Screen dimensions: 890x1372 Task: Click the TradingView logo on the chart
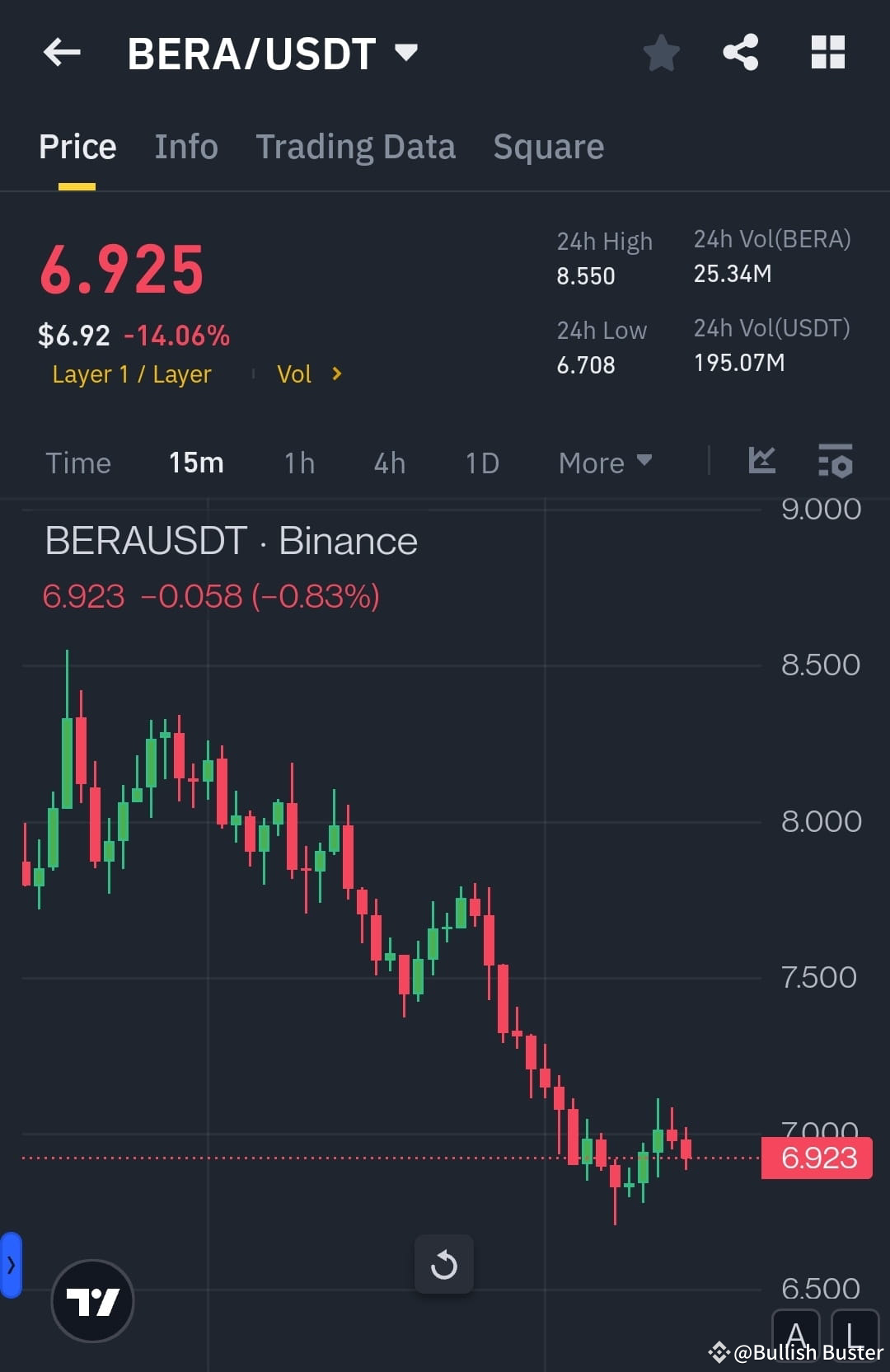pos(92,1299)
